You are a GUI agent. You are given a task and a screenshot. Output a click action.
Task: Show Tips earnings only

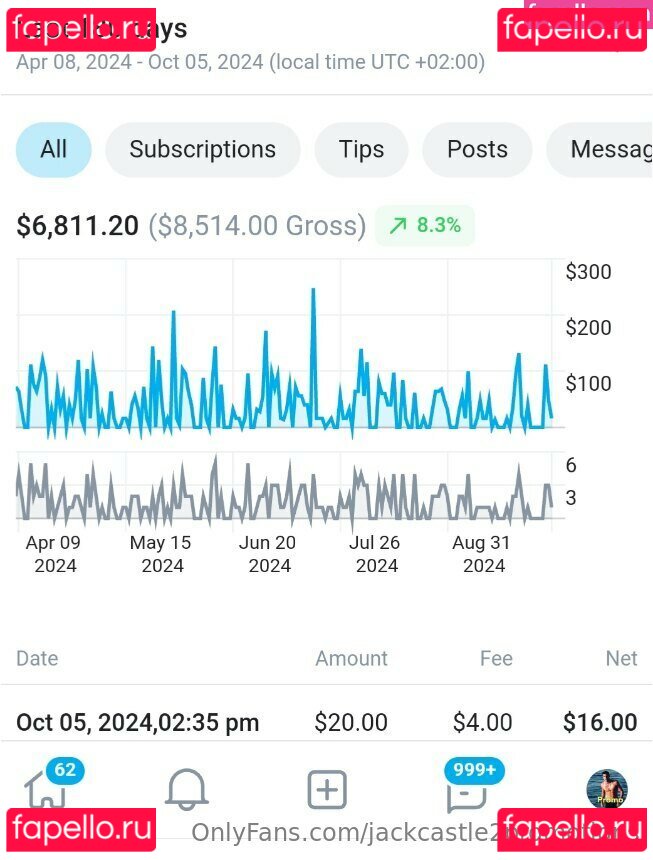click(x=361, y=150)
